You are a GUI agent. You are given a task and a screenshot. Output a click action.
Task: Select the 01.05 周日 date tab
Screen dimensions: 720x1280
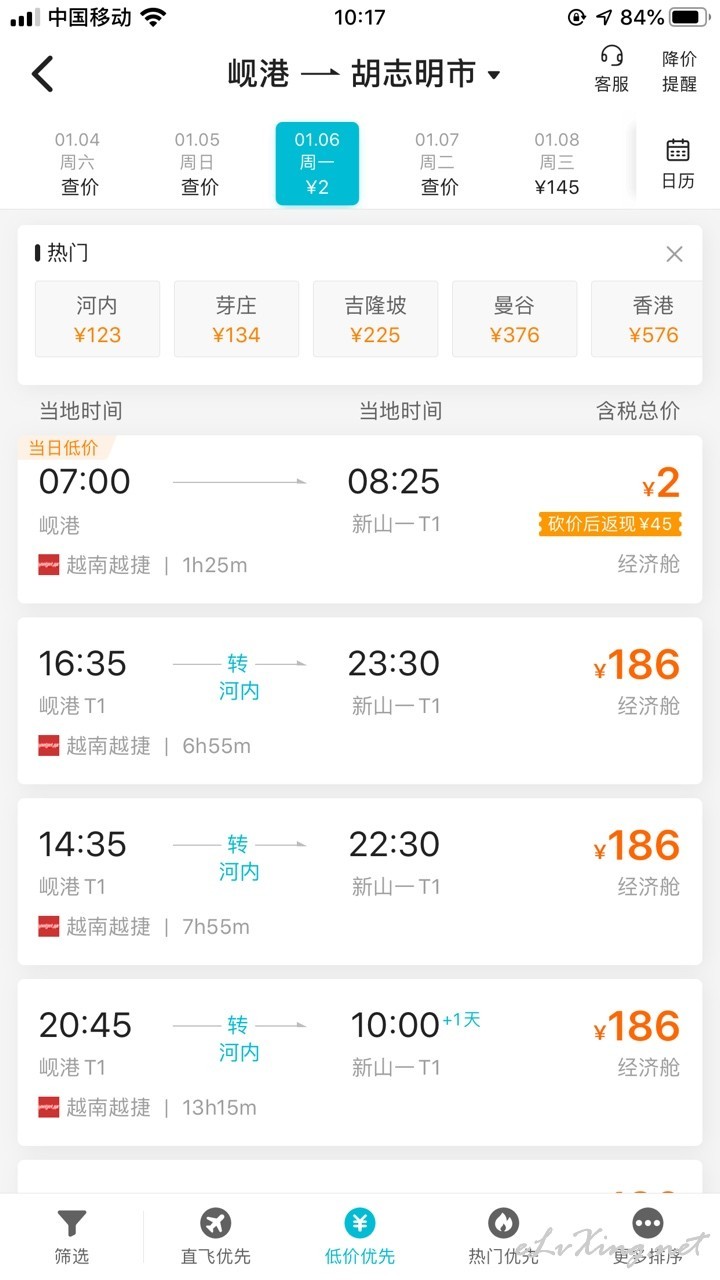click(x=198, y=163)
